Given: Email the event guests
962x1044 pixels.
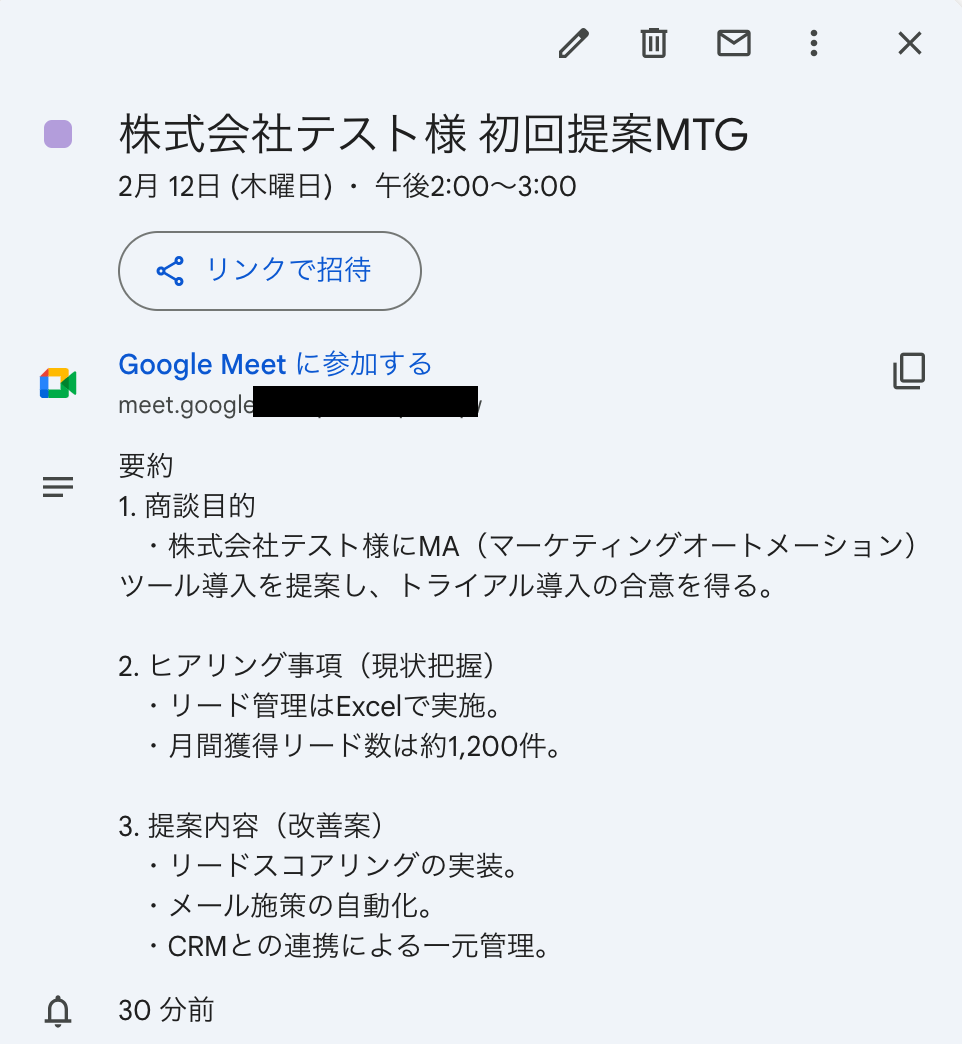Looking at the screenshot, I should tap(734, 43).
